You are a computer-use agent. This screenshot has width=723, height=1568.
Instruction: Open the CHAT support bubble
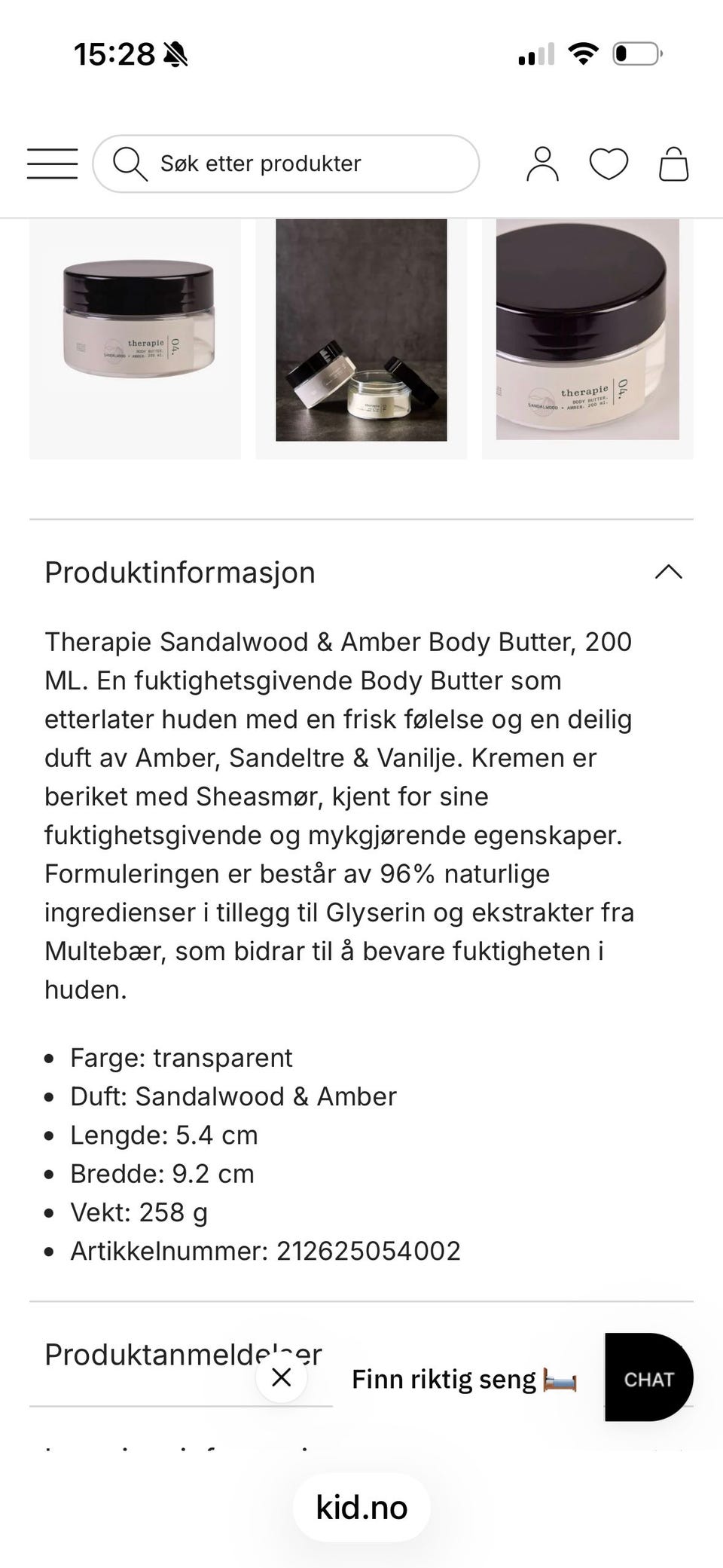coord(648,1377)
